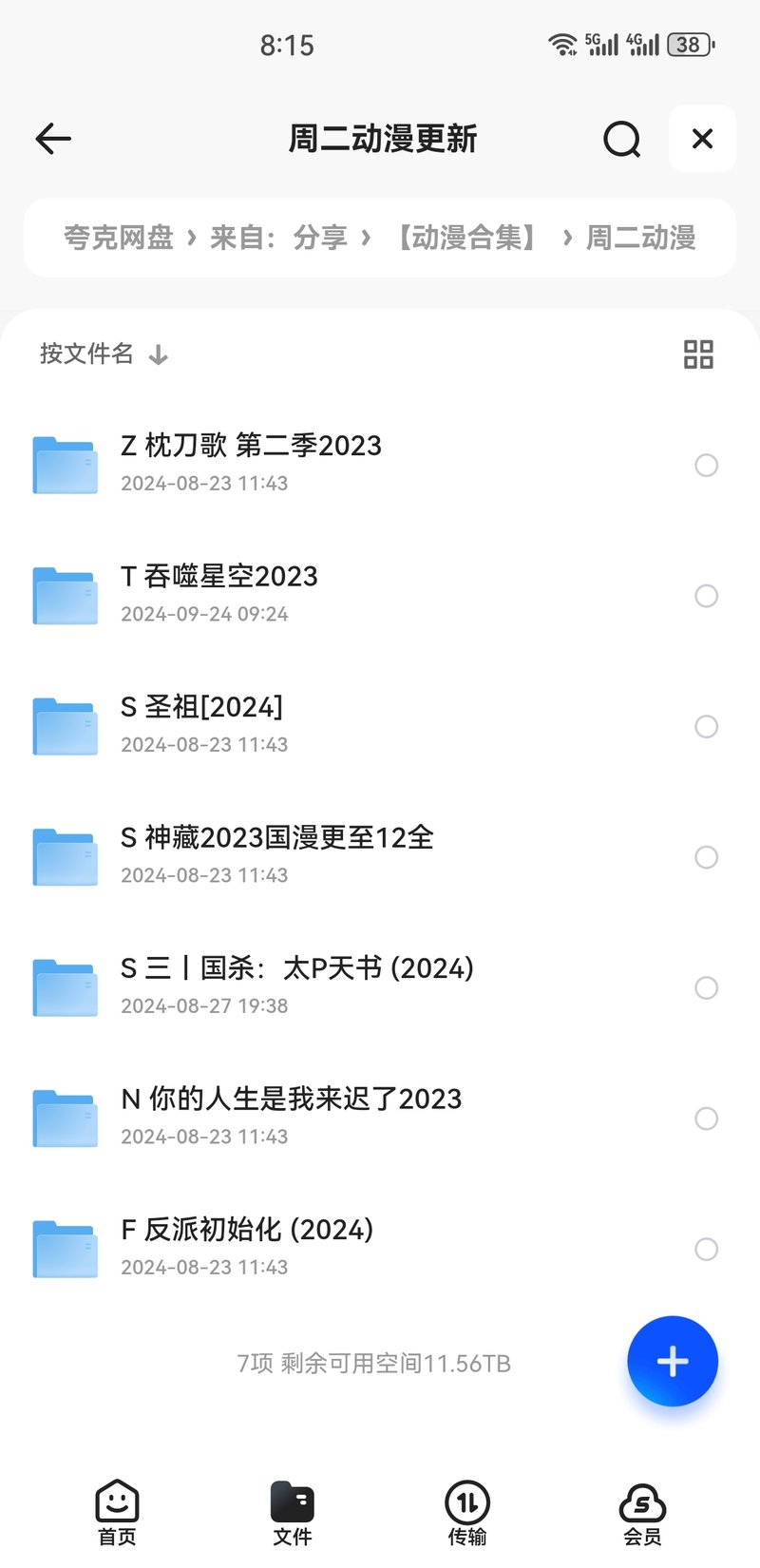The height and width of the screenshot is (1568, 760).
Task: Go back with the arrow icon
Action: click(x=53, y=139)
